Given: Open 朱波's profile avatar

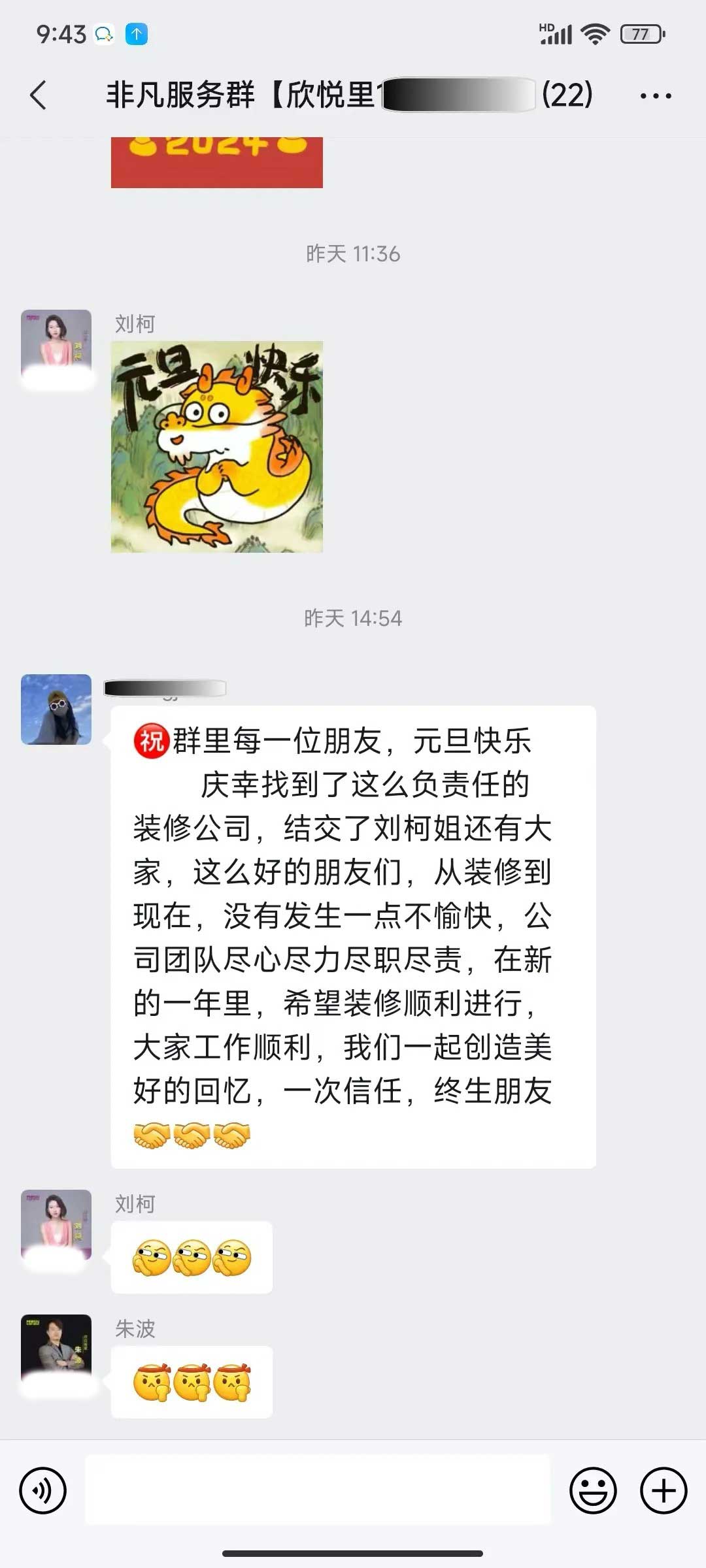Looking at the screenshot, I should click(x=56, y=1348).
